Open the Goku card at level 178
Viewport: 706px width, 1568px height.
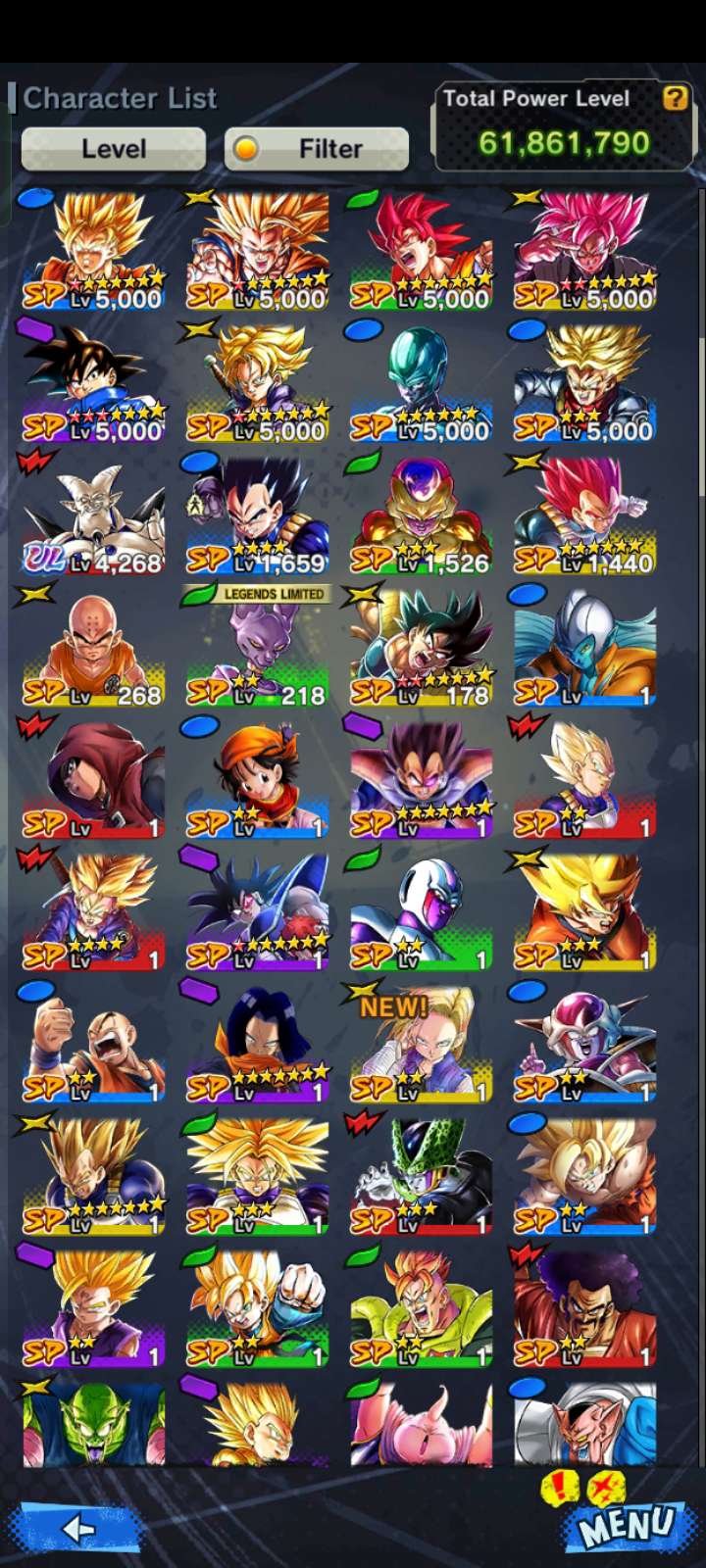(x=421, y=649)
